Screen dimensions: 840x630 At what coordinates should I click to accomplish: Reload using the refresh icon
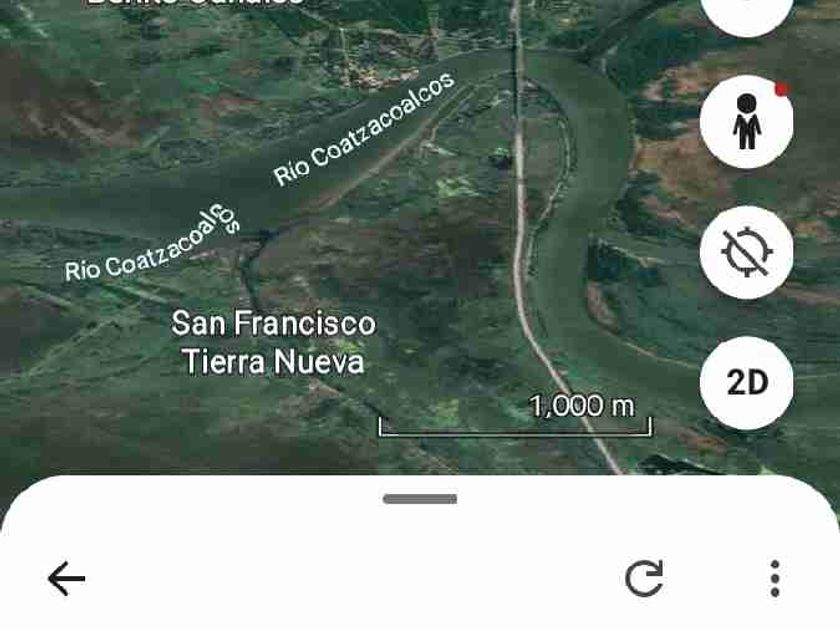click(644, 578)
